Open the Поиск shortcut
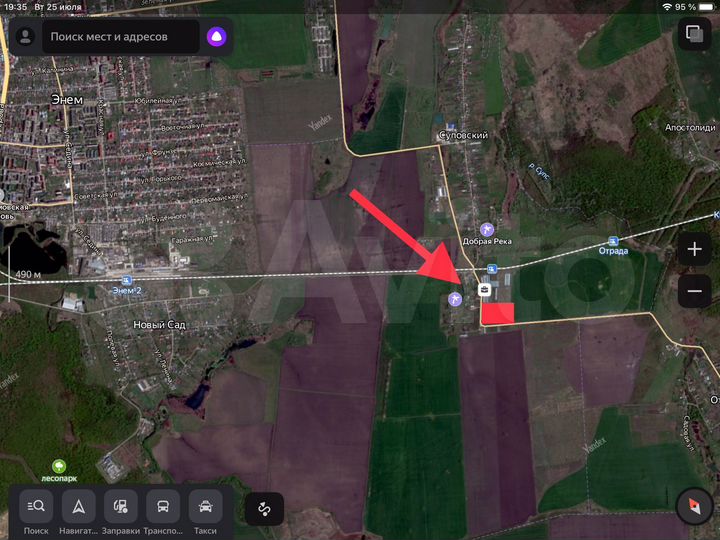Screen dimensions: 720x540 point(36,512)
